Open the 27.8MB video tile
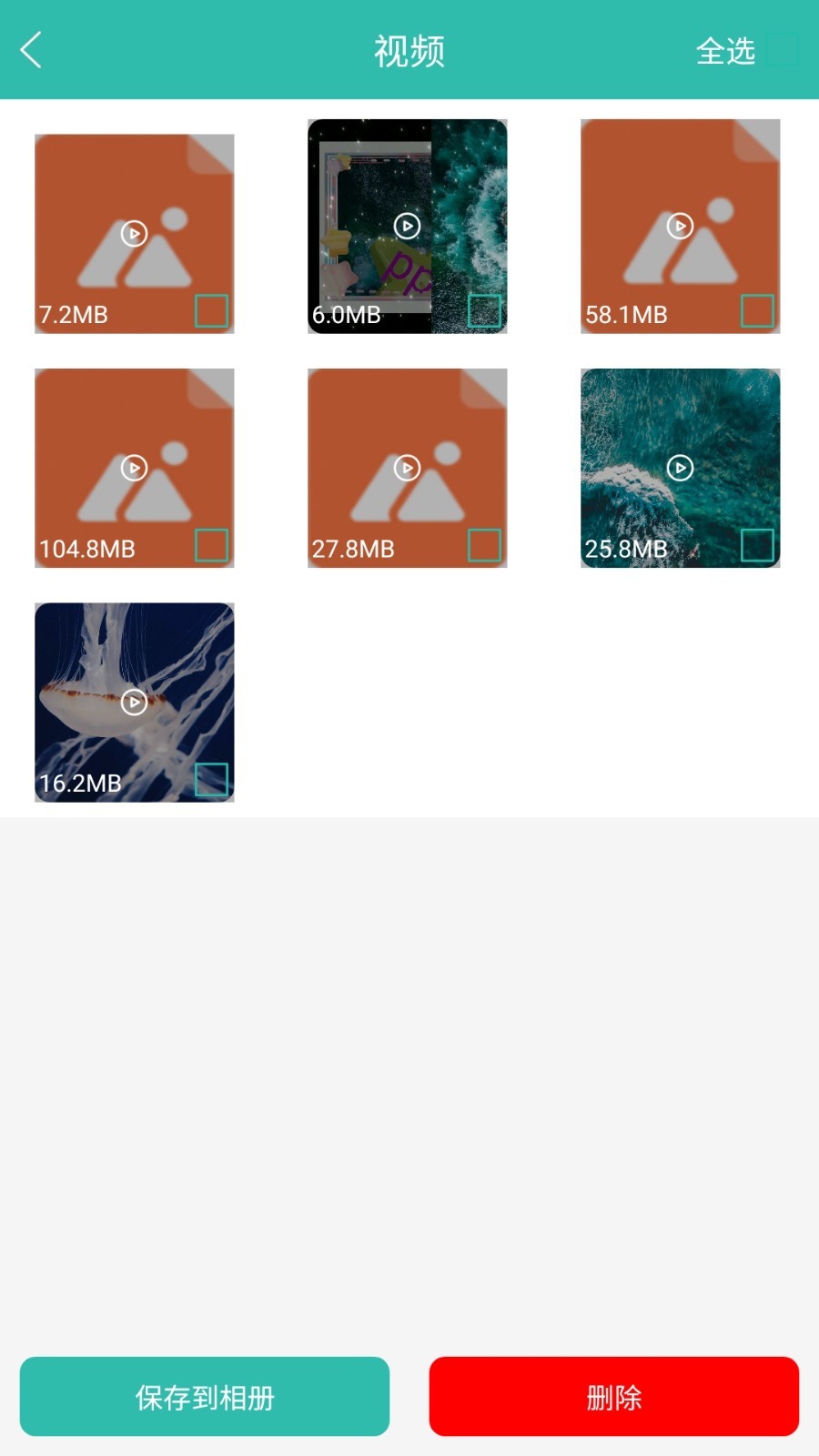The width and height of the screenshot is (819, 1456). (x=407, y=468)
